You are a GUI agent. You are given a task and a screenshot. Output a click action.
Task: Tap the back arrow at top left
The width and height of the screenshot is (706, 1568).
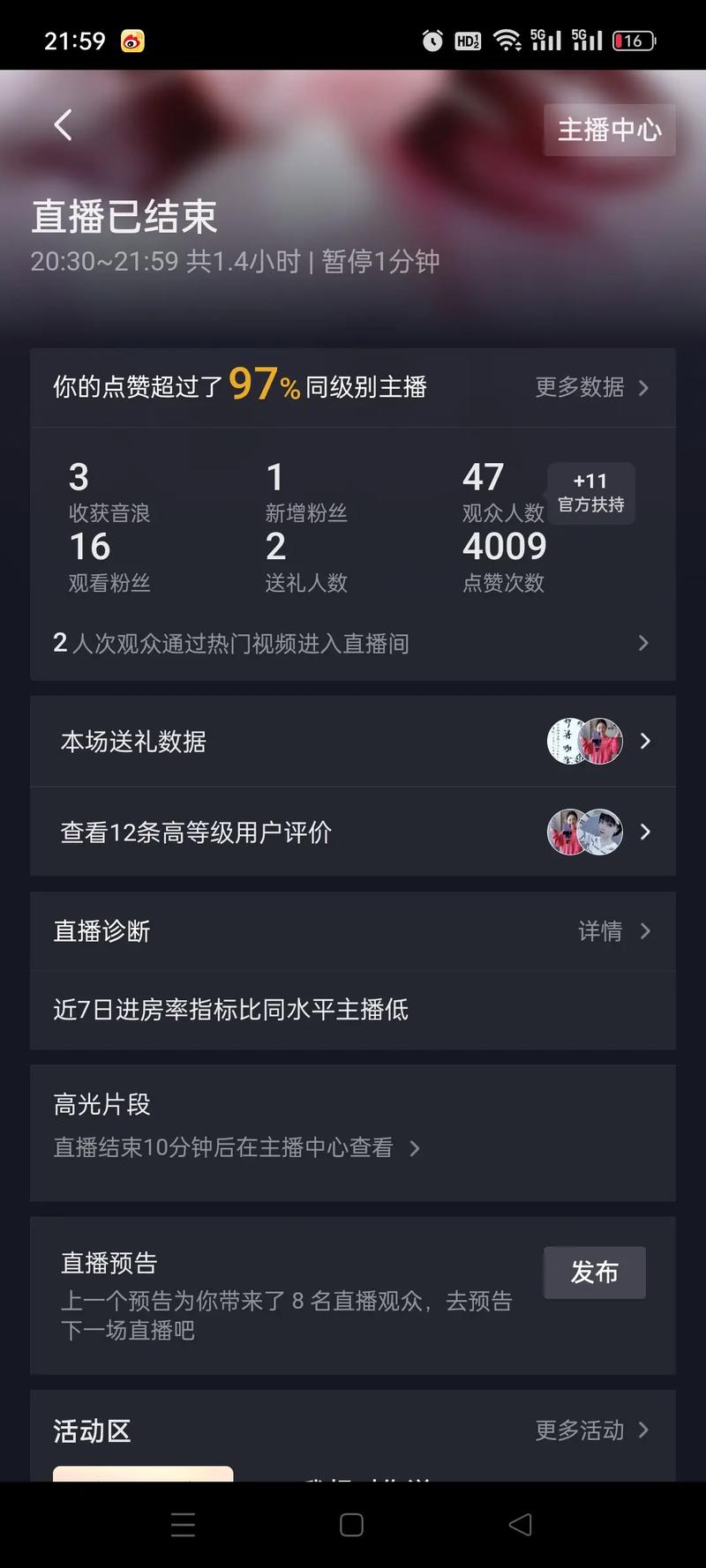(x=62, y=125)
